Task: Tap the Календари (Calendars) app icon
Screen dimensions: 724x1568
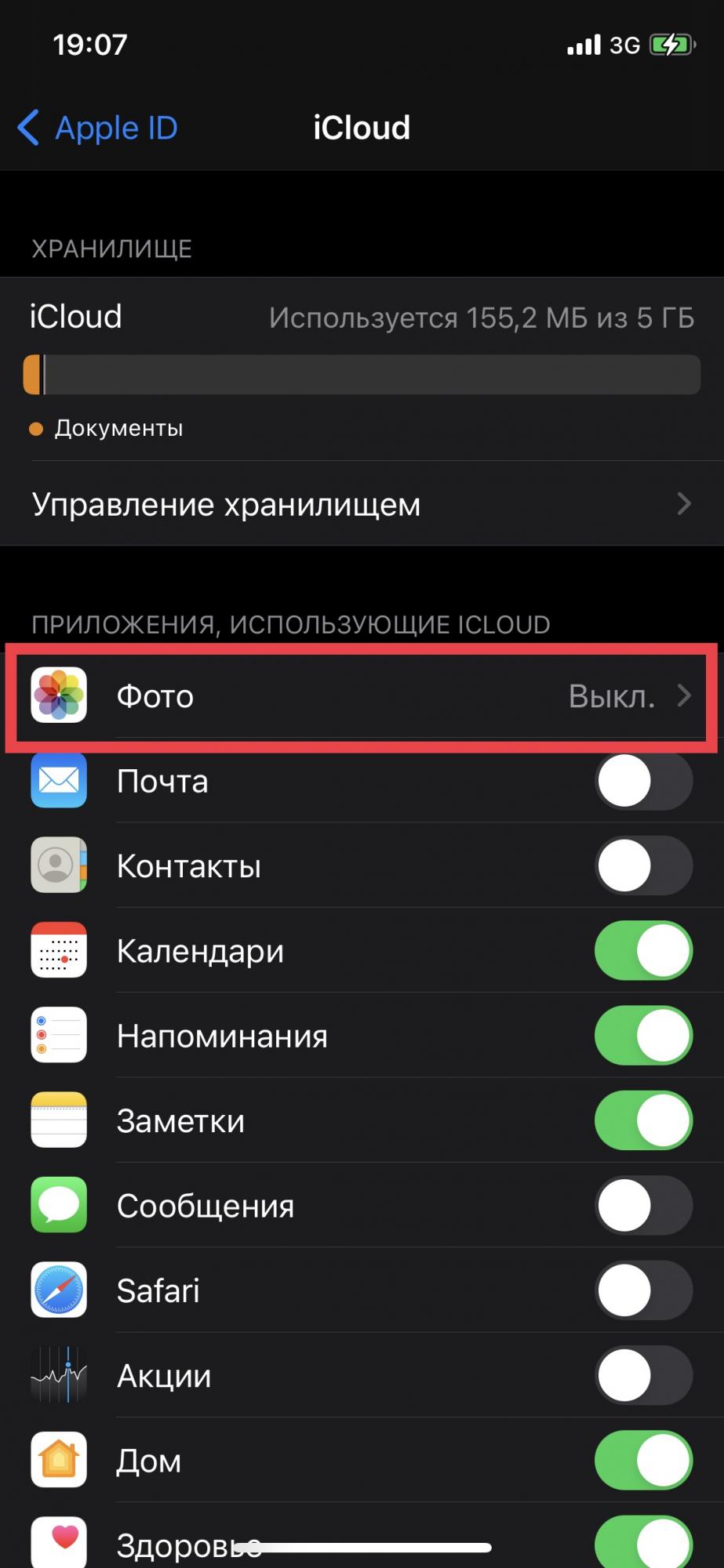Action: pyautogui.click(x=58, y=950)
